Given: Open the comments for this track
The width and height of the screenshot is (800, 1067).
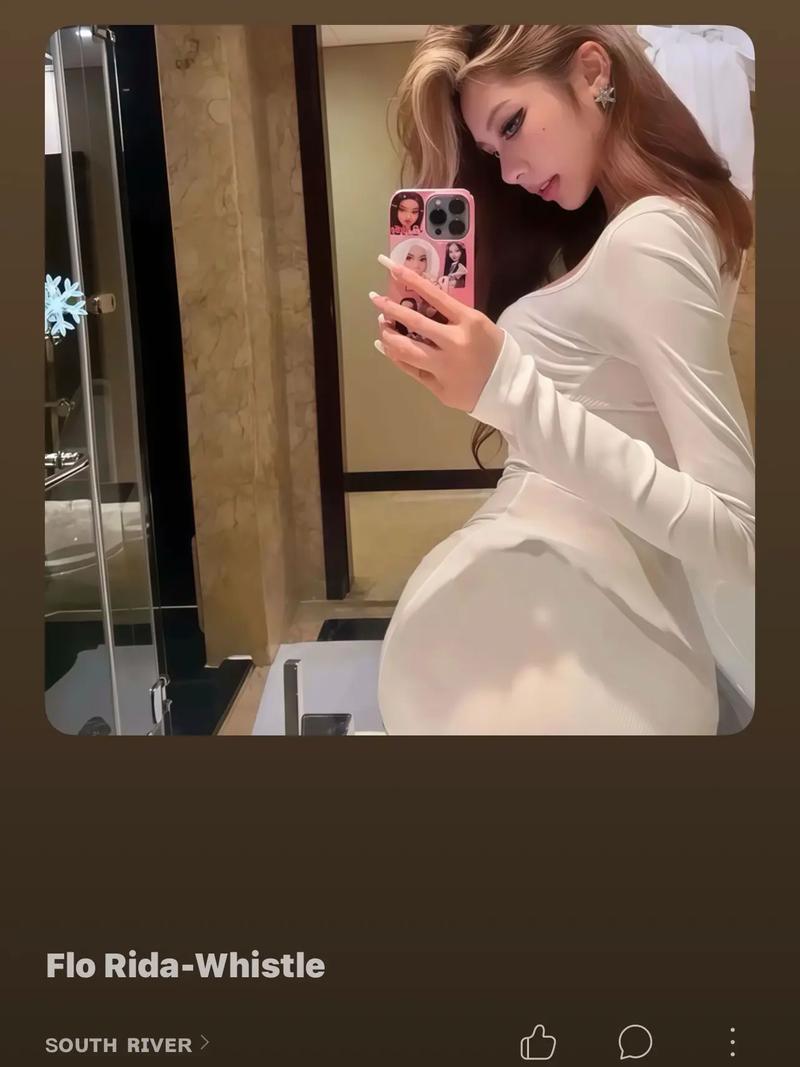Looking at the screenshot, I should (635, 1042).
